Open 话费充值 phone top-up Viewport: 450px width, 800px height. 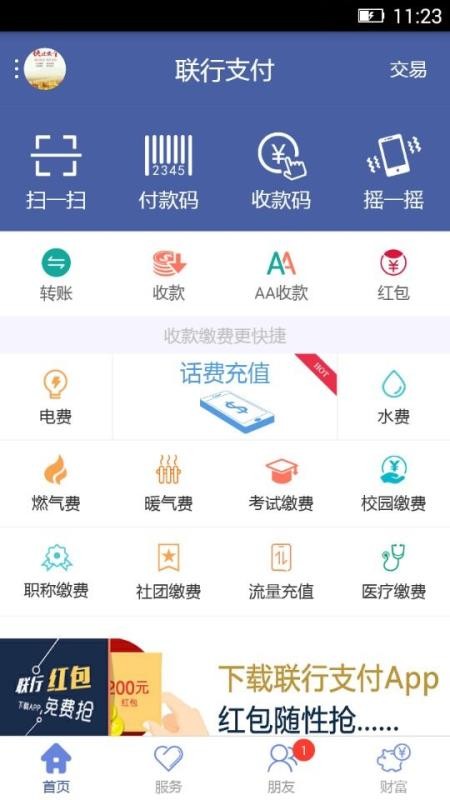pyautogui.click(x=225, y=397)
